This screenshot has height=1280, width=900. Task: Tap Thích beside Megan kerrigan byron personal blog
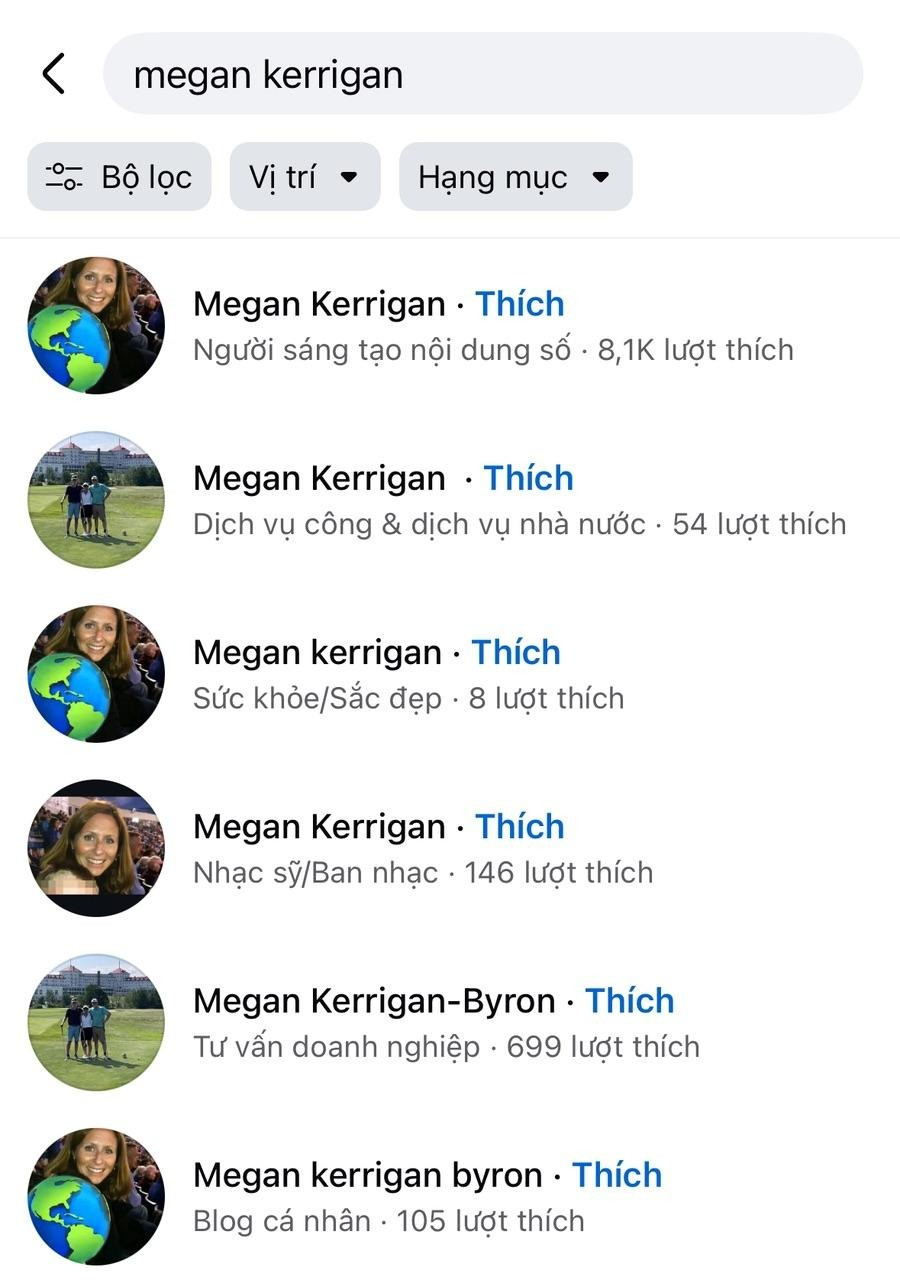618,1175
